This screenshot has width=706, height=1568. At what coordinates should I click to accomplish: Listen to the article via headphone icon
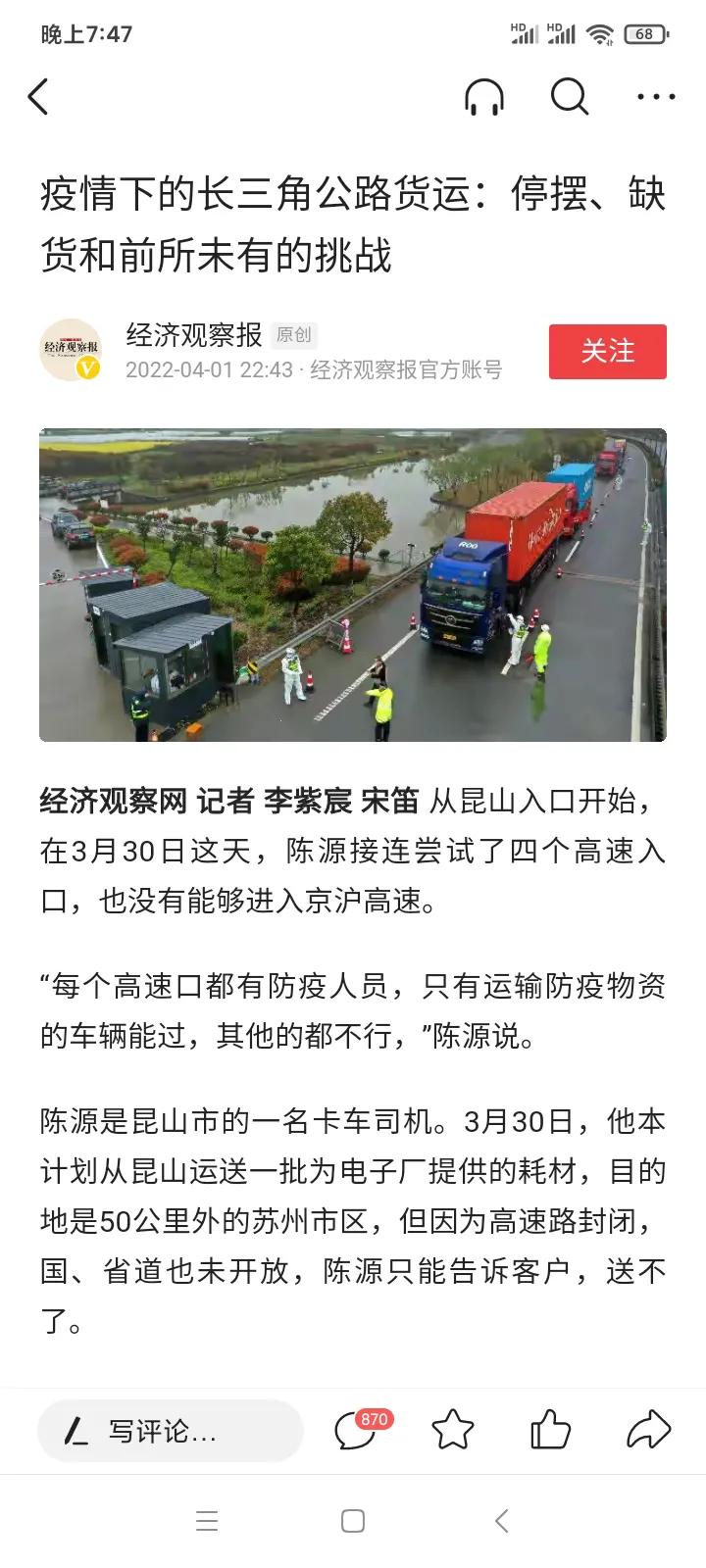483,96
